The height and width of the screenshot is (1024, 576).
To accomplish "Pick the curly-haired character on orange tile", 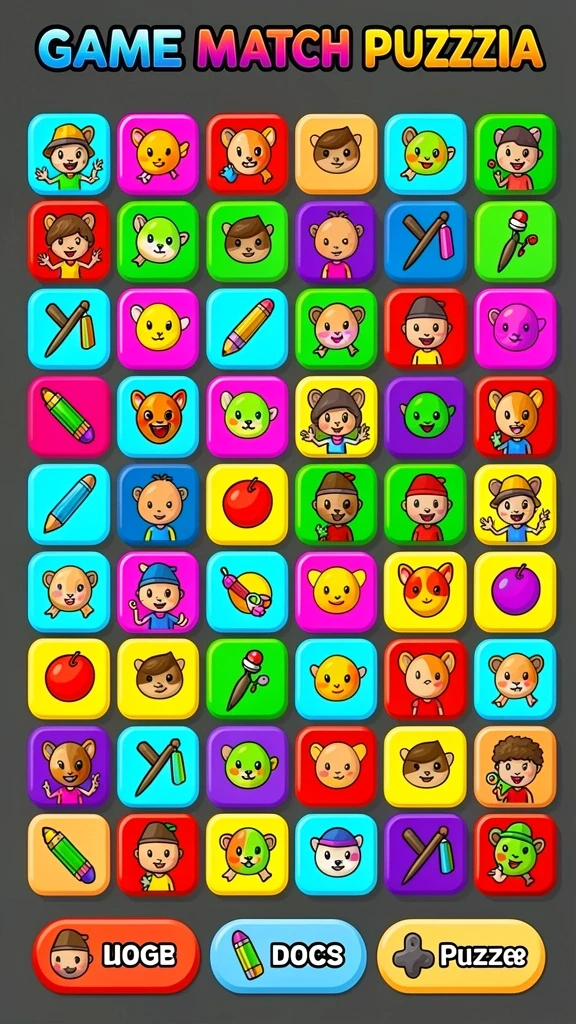I will [x=515, y=767].
